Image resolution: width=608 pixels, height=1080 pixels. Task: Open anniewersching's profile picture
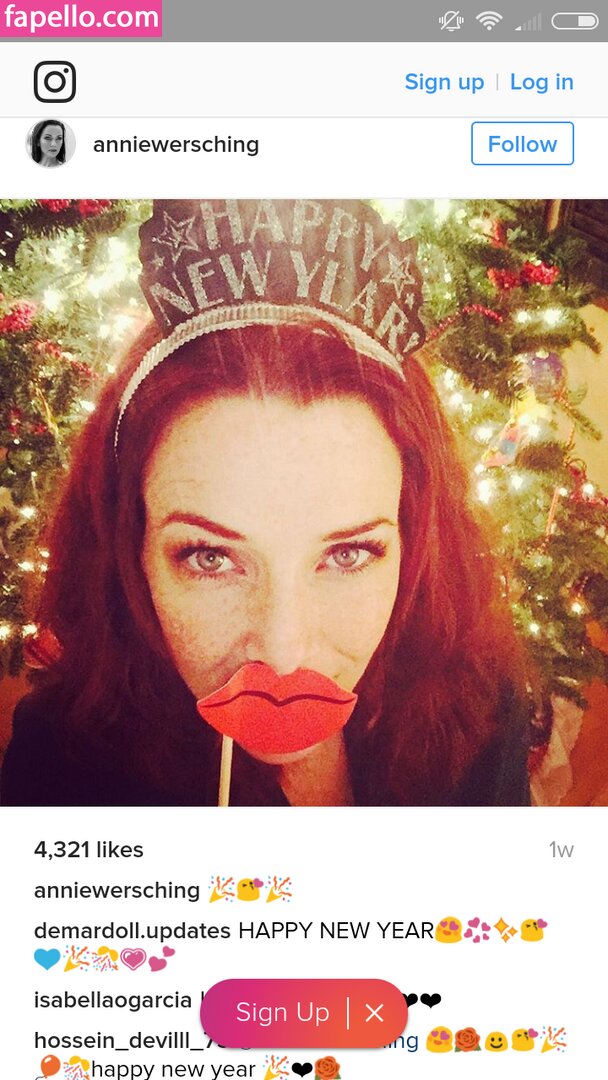(50, 144)
